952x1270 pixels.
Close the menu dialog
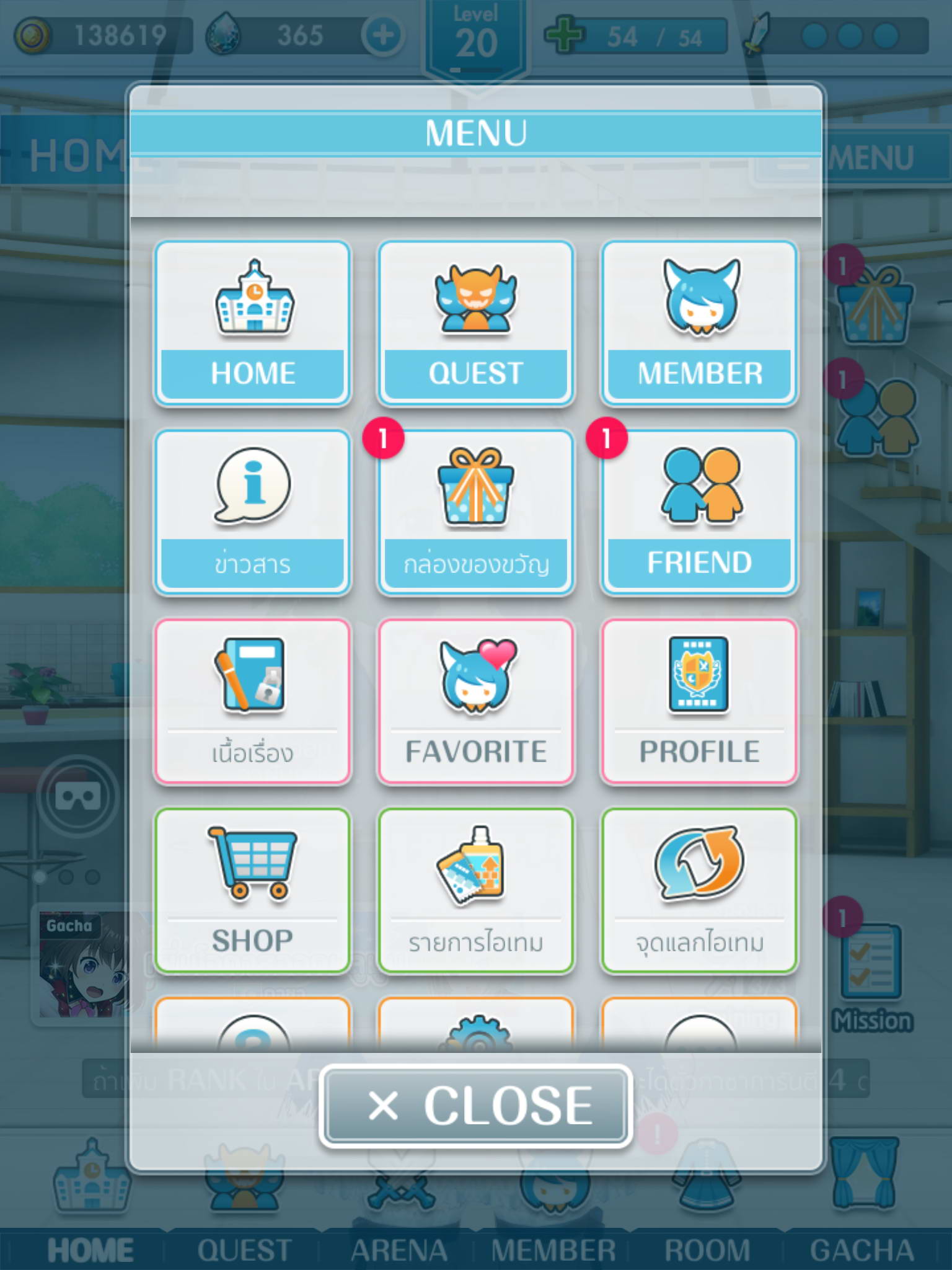pos(476,1106)
